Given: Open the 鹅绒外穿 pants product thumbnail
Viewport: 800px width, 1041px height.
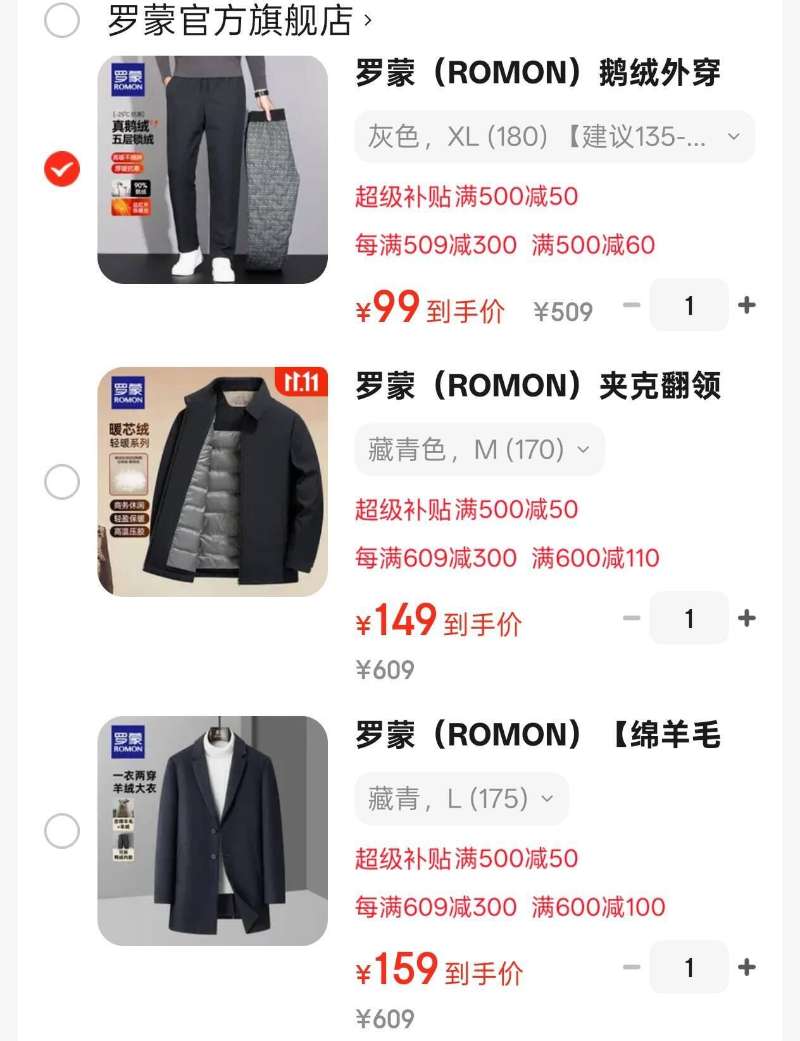Looking at the screenshot, I should tap(211, 170).
